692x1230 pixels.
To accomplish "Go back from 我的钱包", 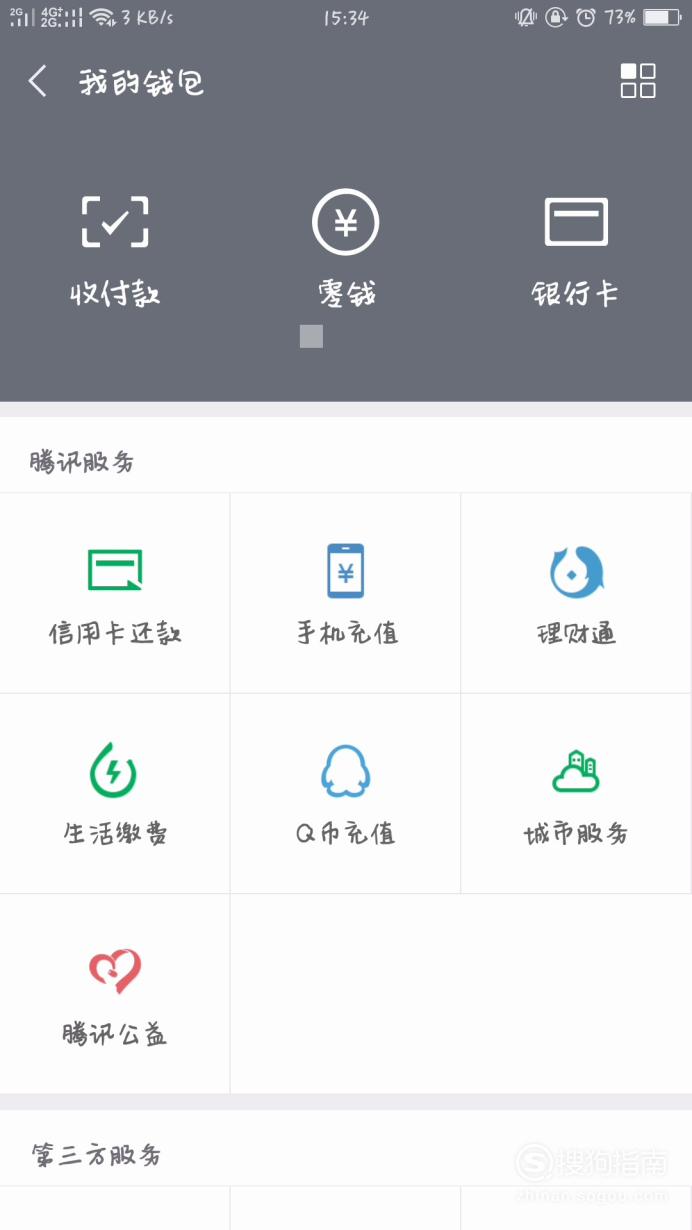I will coord(38,82).
